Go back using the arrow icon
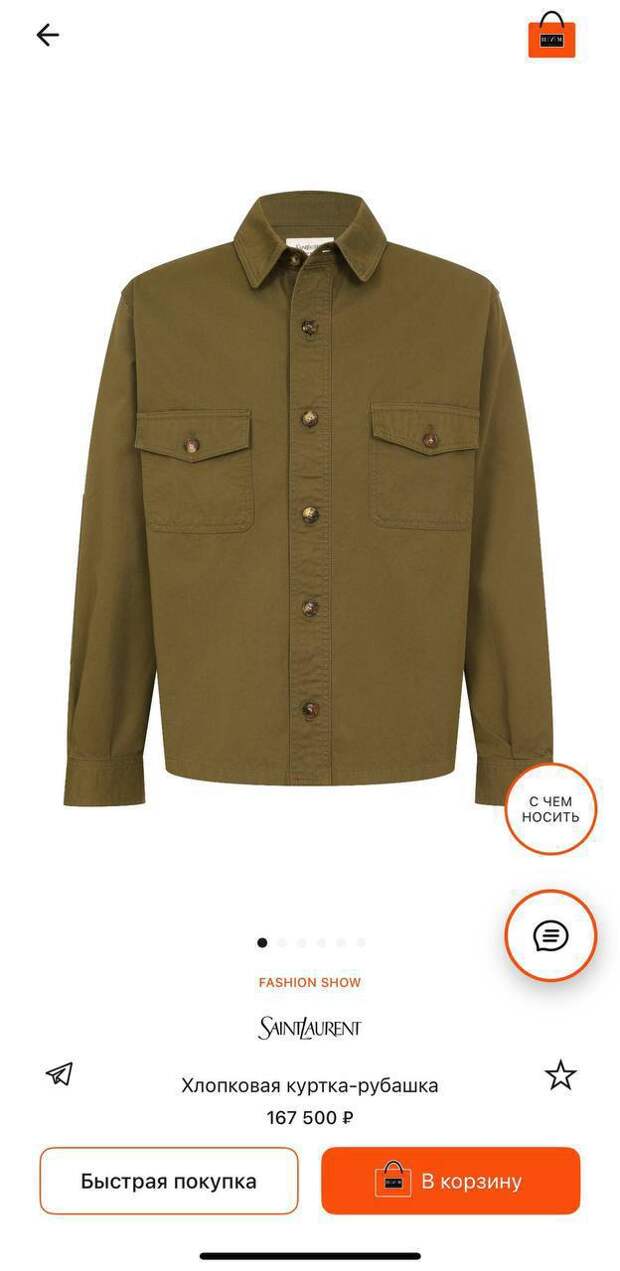This screenshot has height=1271, width=620. tap(47, 35)
